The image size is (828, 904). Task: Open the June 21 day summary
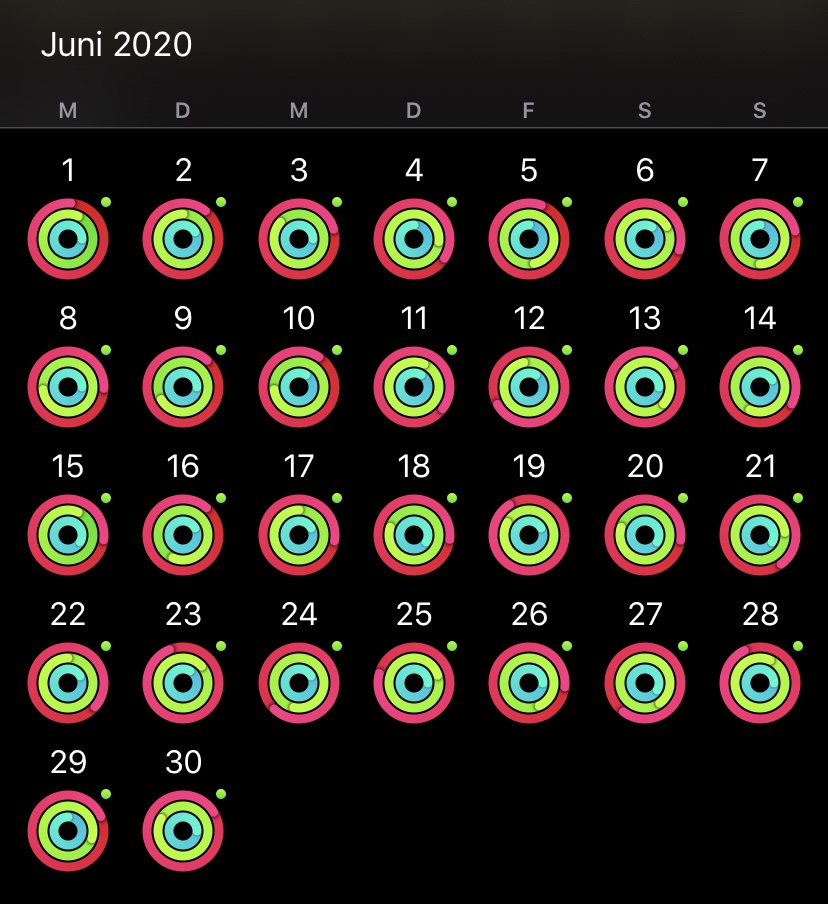coord(760,535)
